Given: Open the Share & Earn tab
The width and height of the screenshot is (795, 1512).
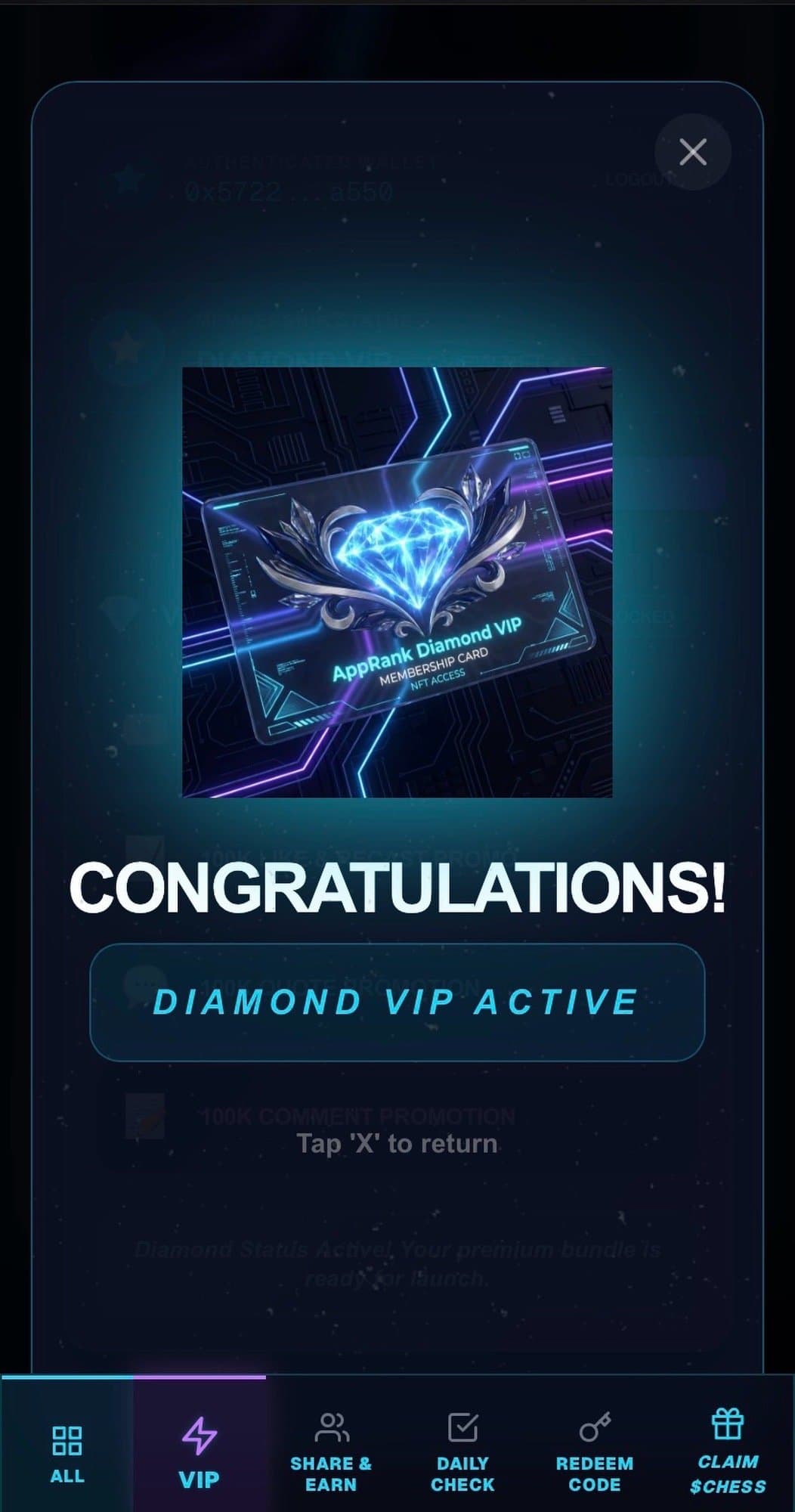Looking at the screenshot, I should (331, 1453).
